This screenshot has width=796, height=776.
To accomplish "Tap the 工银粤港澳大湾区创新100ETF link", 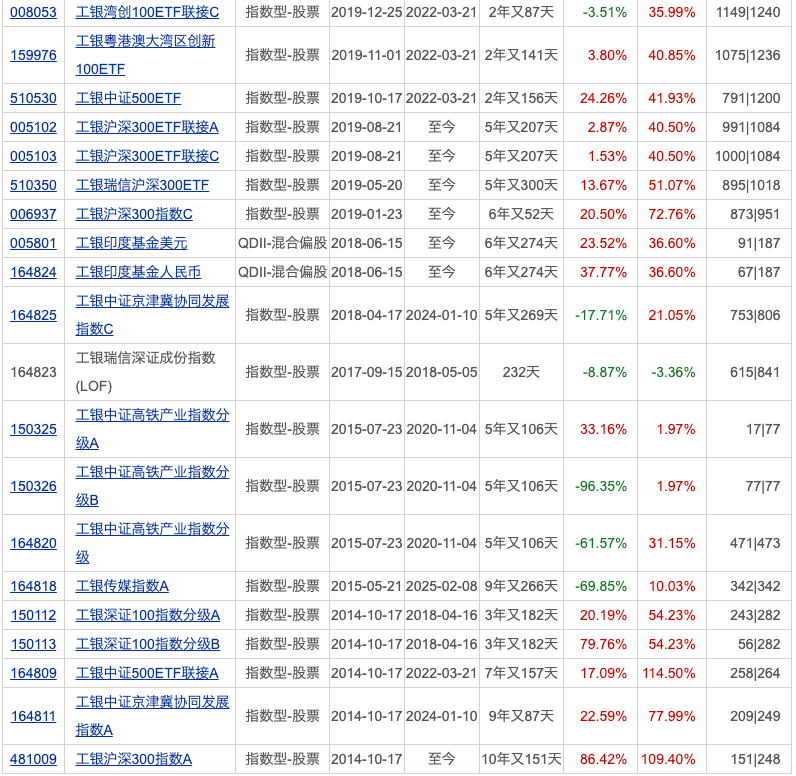I will [x=145, y=41].
